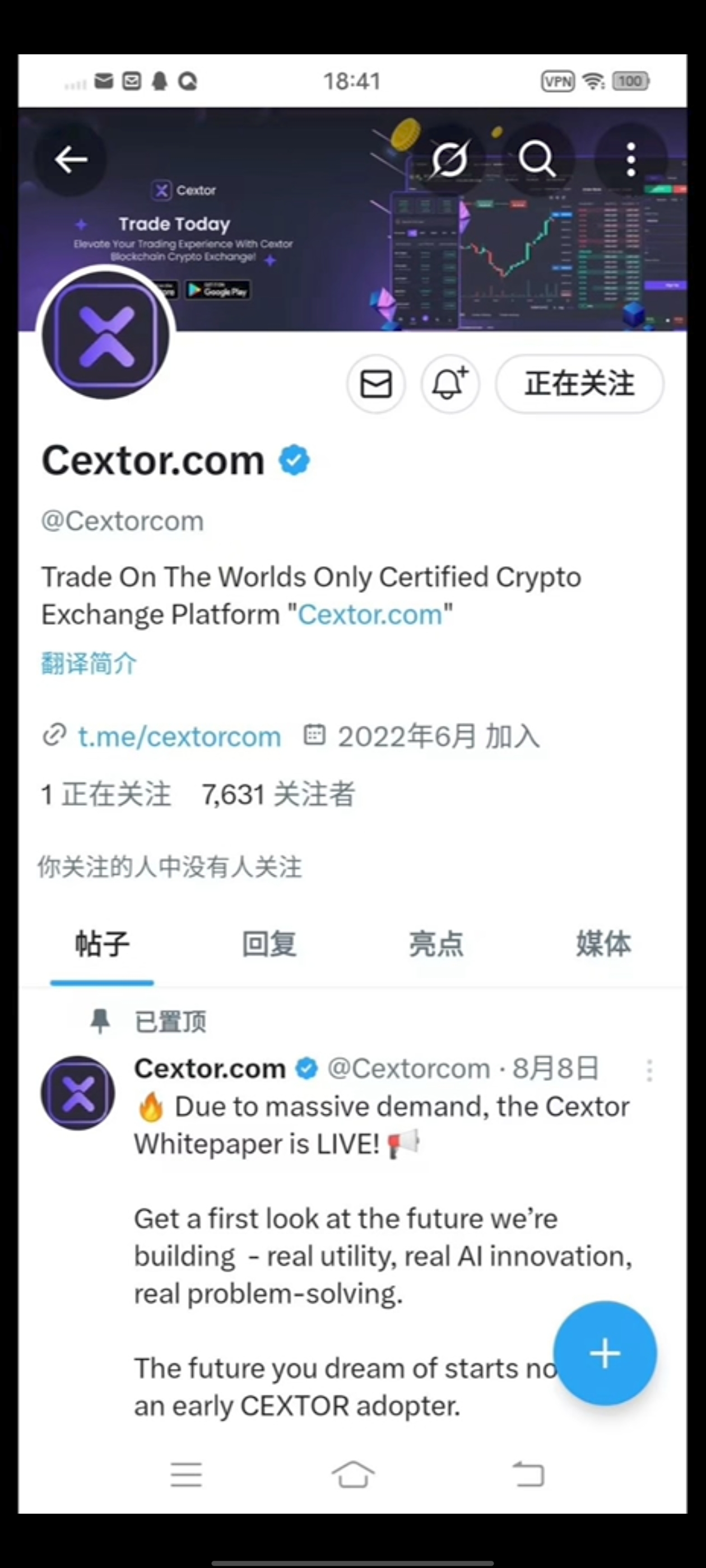Select the 帖子 tab
Viewport: 706px width, 1568px height.
(103, 944)
